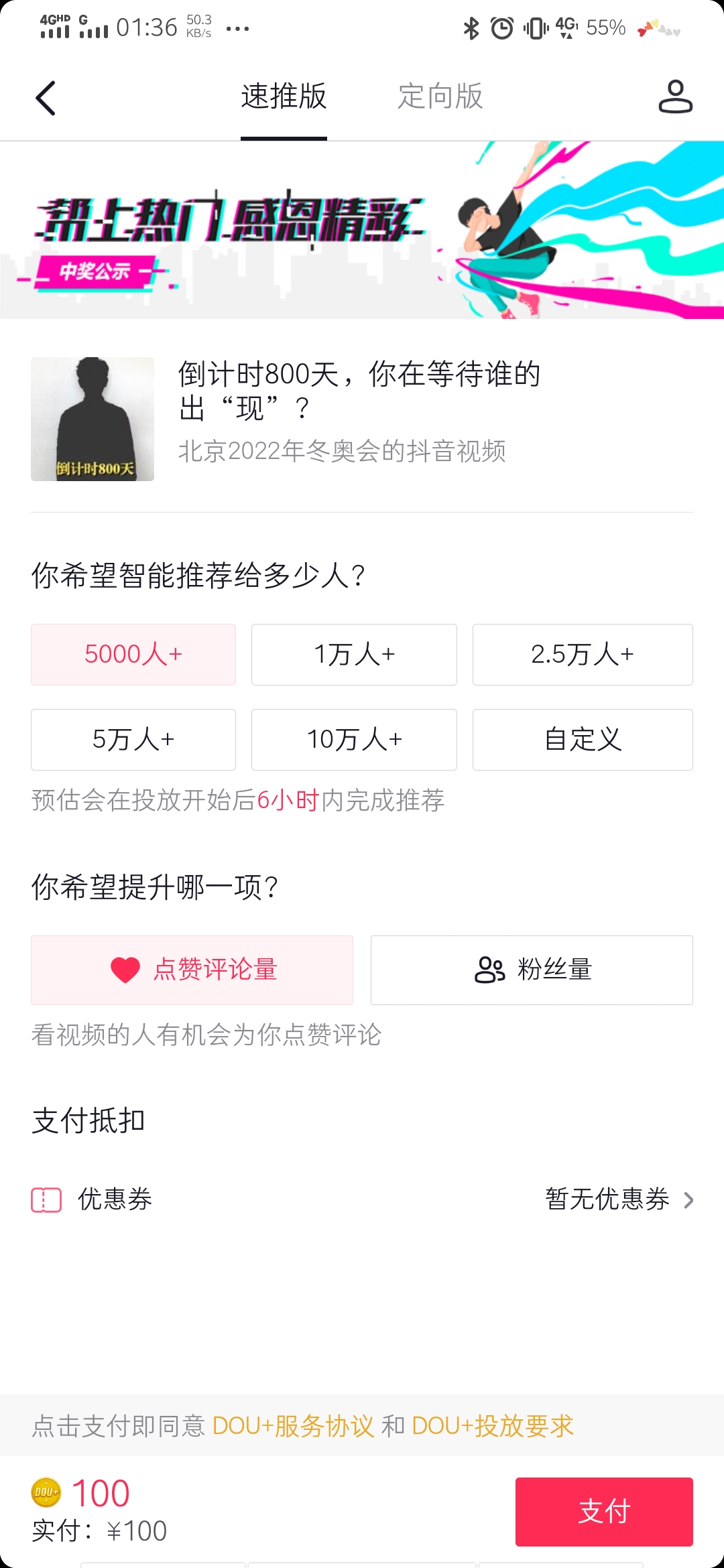Switch boost goal to 粉丝量
The image size is (724, 1568).
point(531,970)
